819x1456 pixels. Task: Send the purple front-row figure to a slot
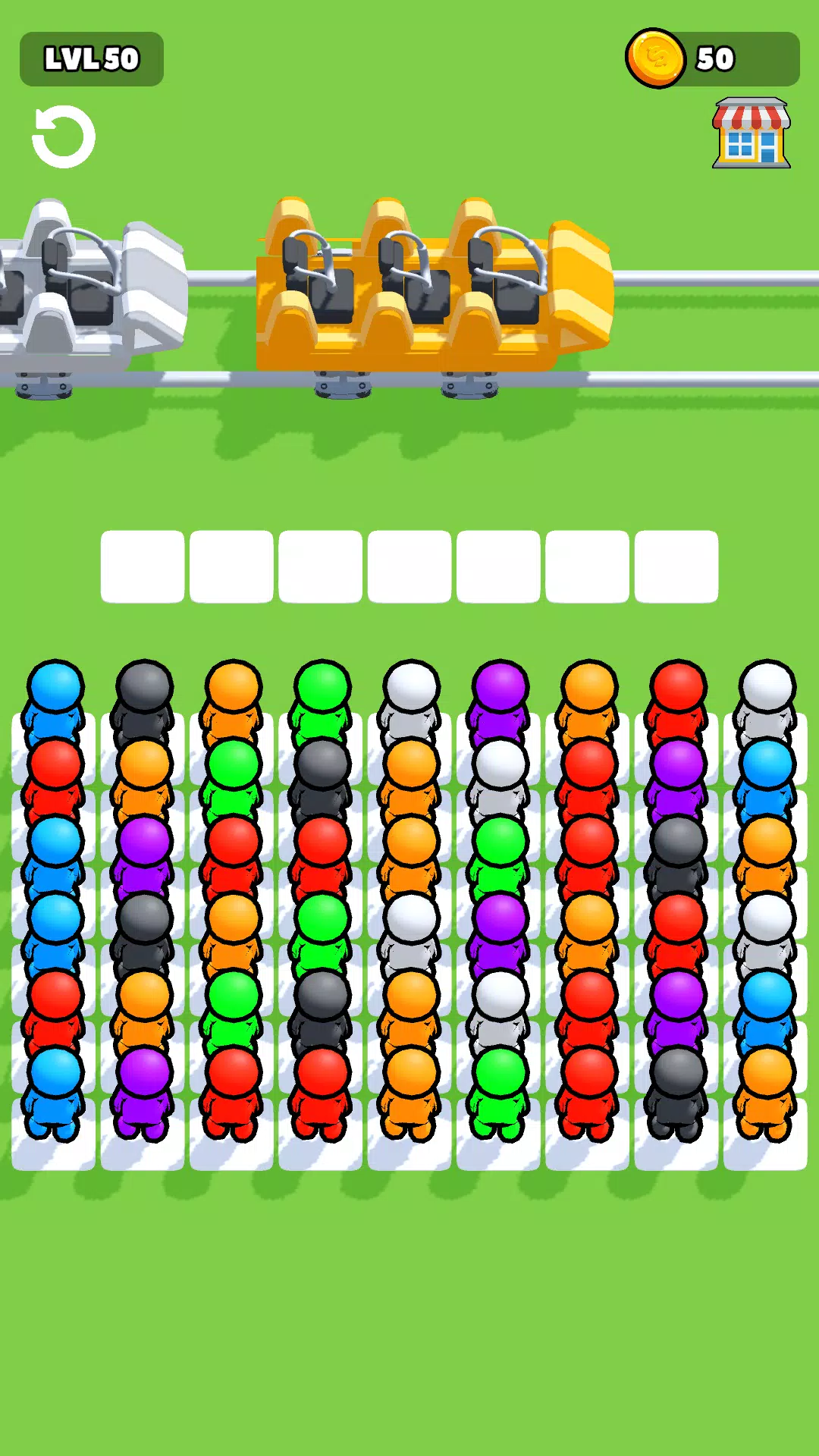tap(500, 694)
